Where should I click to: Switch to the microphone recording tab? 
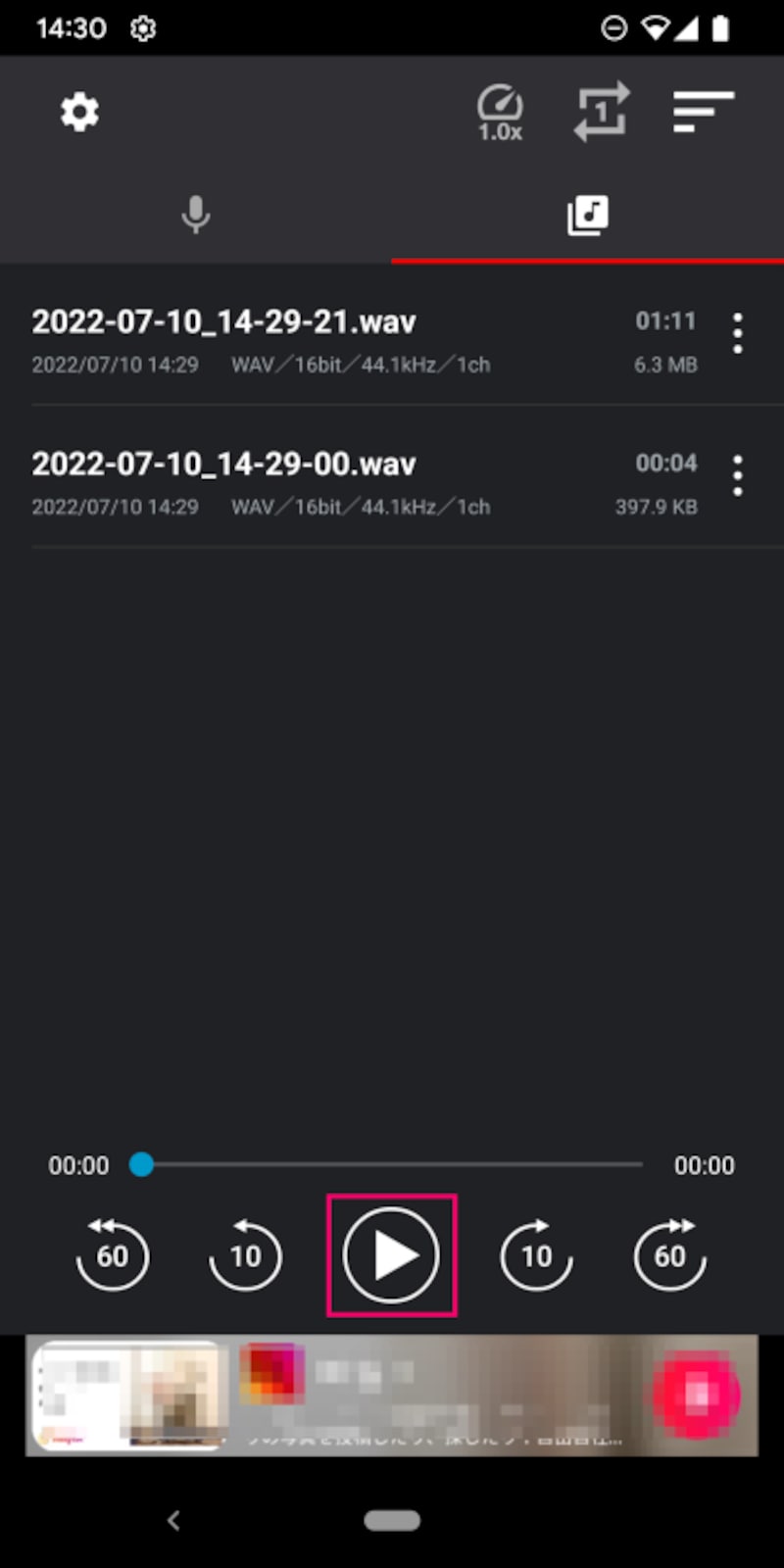pyautogui.click(x=196, y=215)
